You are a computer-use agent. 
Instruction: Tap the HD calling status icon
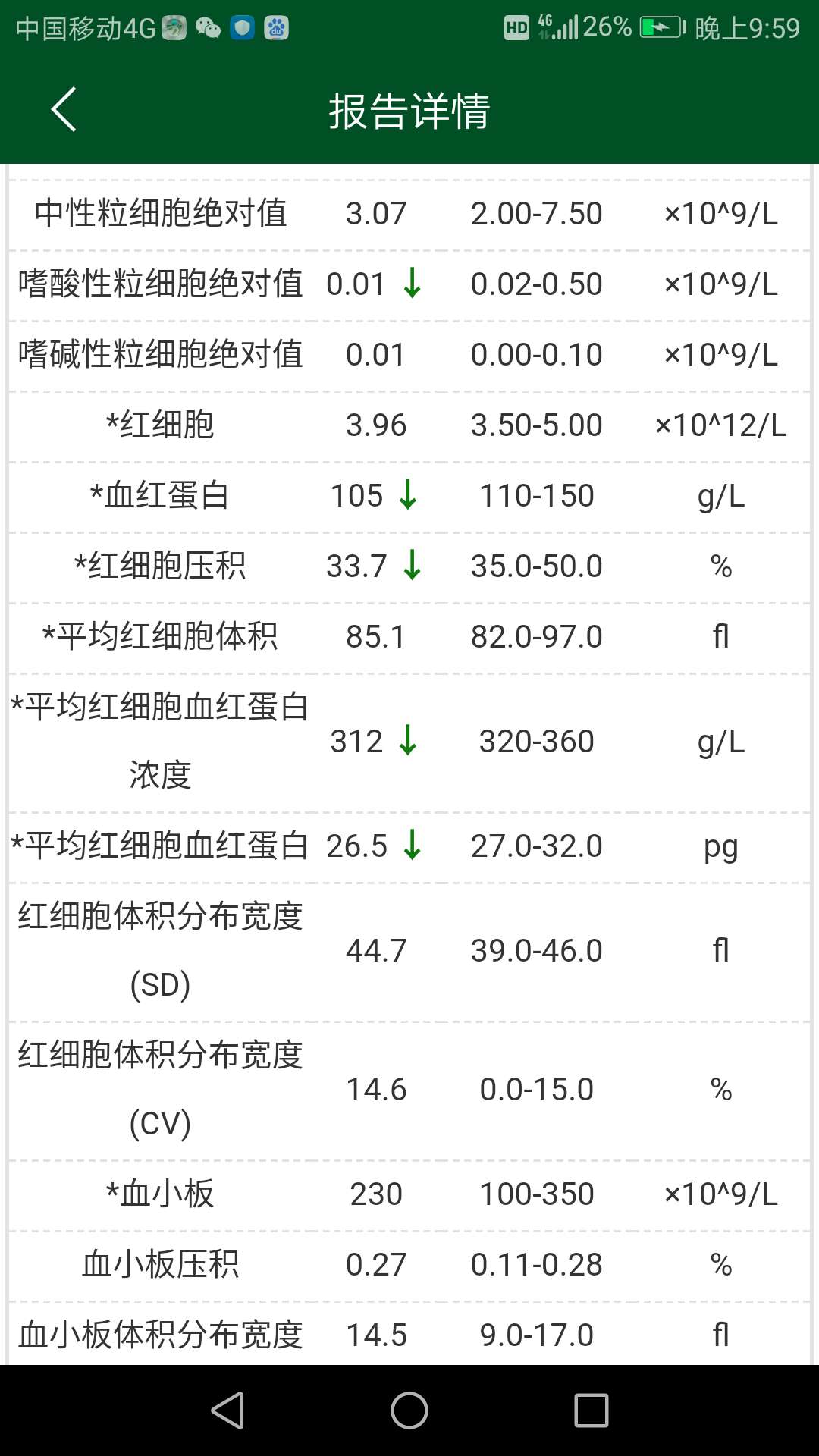pyautogui.click(x=518, y=27)
